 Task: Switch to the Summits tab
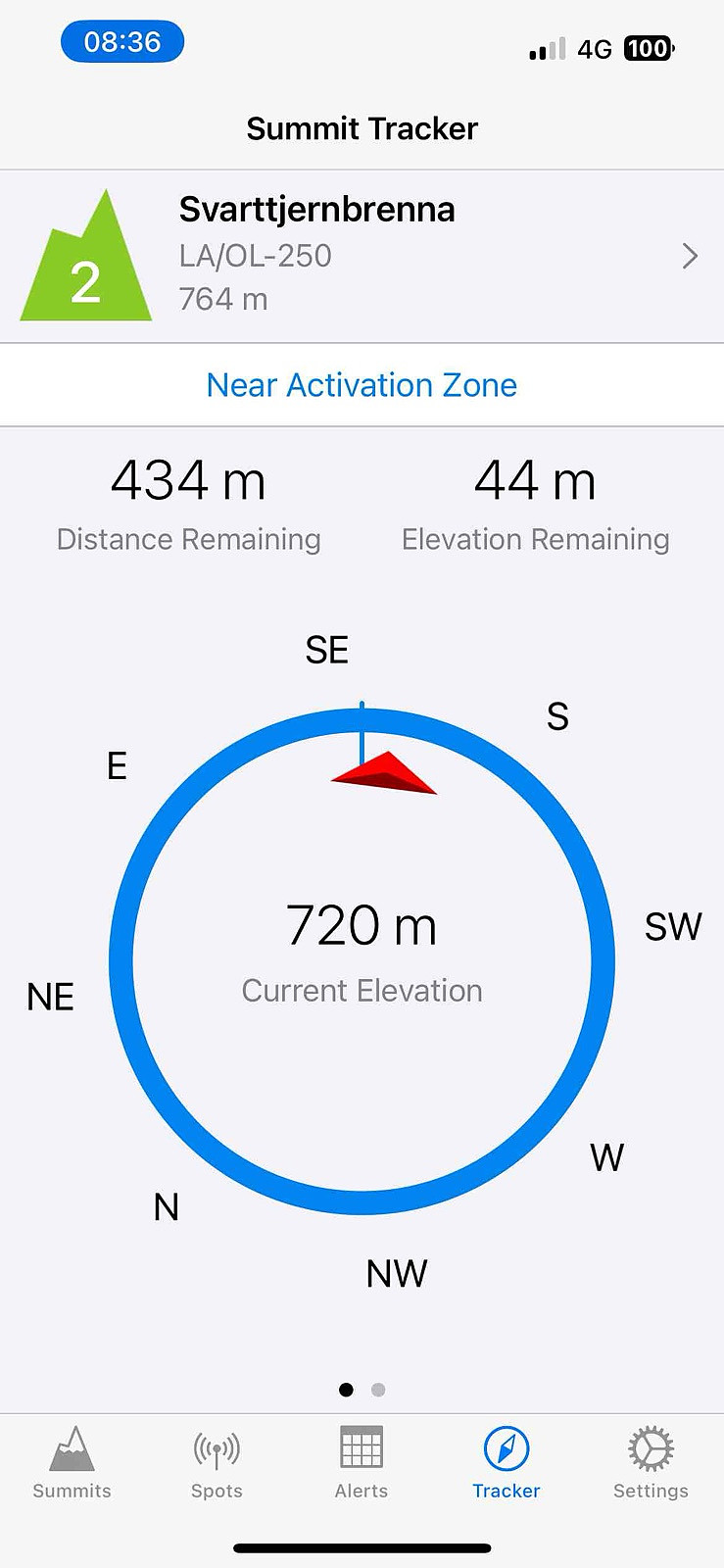click(x=72, y=1463)
